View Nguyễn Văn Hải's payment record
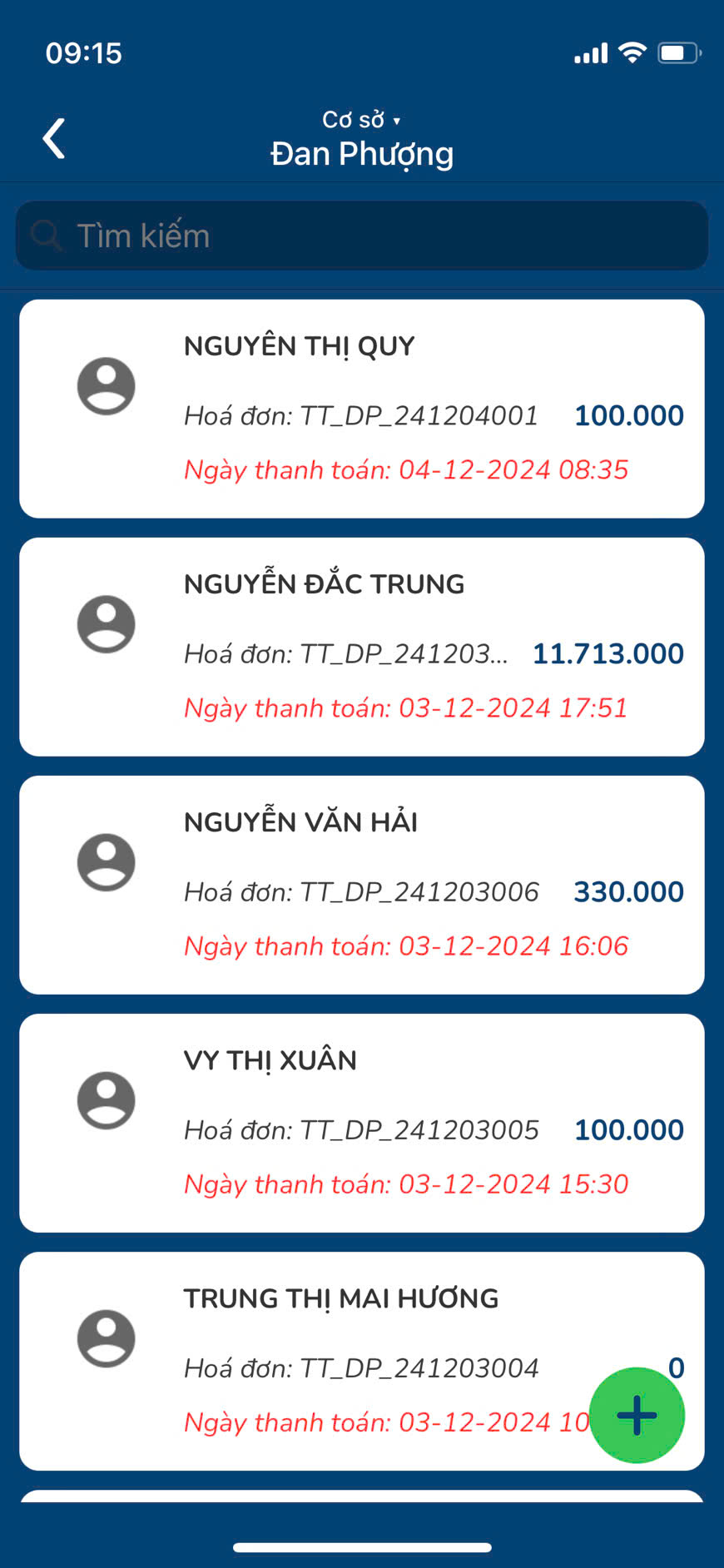 (362, 885)
